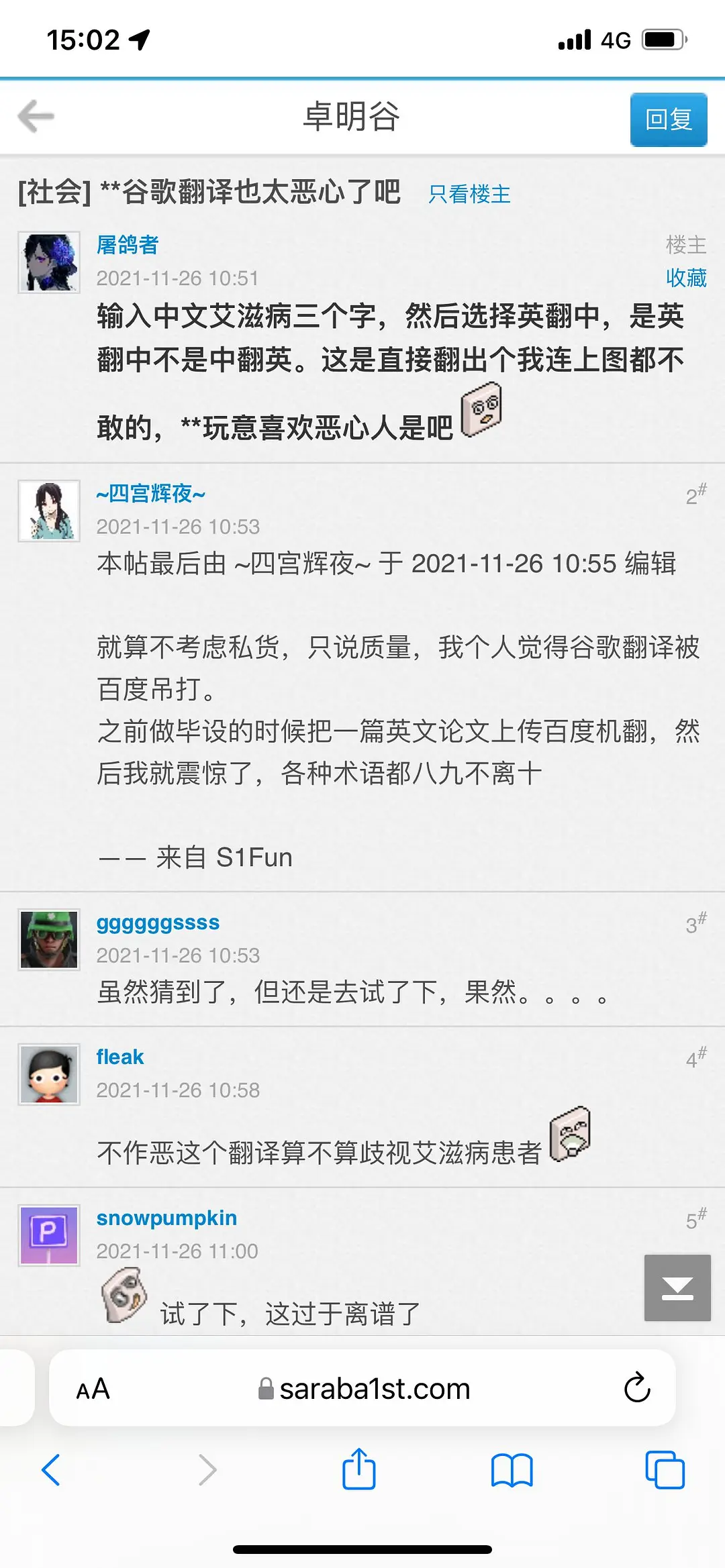Filter posts with 只看楼主
725x1568 pixels.
coord(469,195)
